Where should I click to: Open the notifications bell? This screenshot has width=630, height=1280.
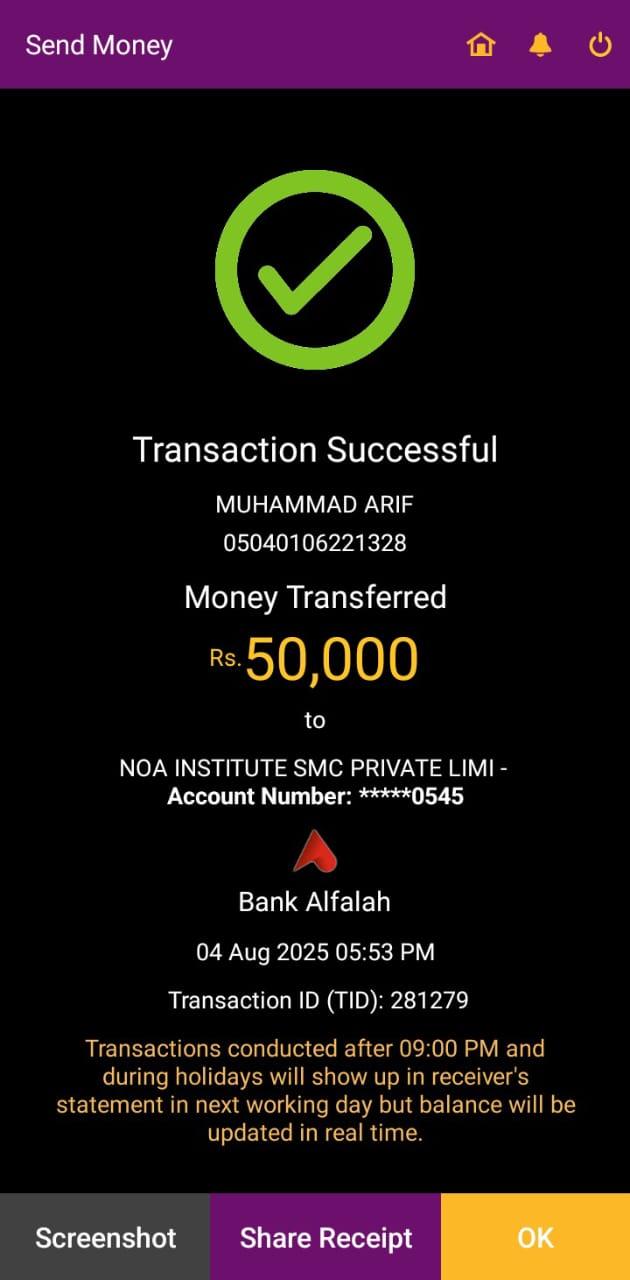[x=541, y=45]
